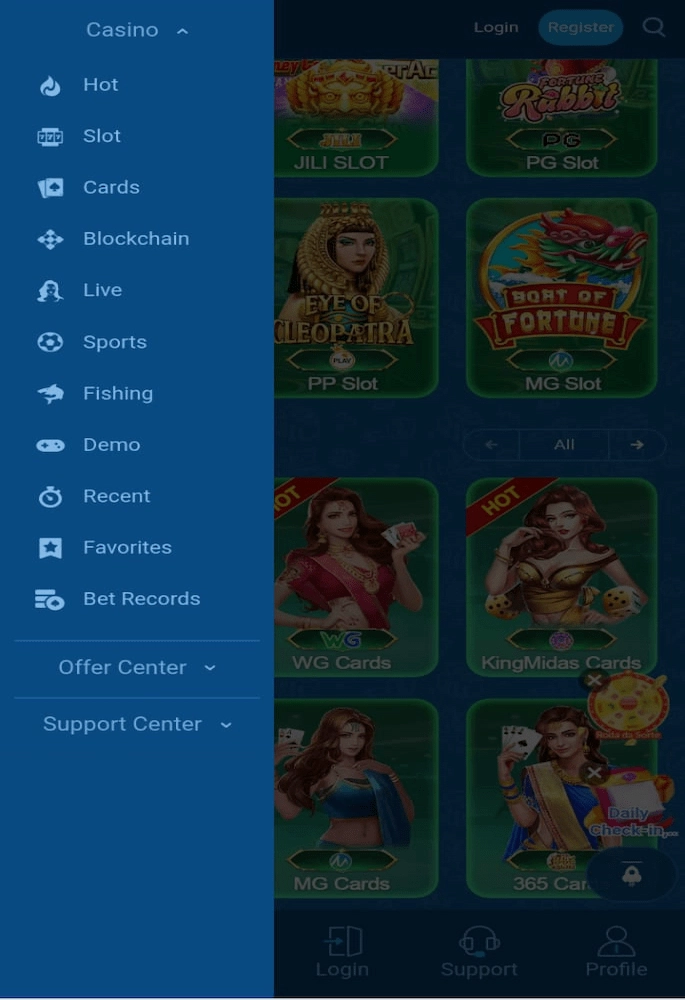The width and height of the screenshot is (685, 1000).
Task: Open the Cards category
Action: (x=110, y=187)
